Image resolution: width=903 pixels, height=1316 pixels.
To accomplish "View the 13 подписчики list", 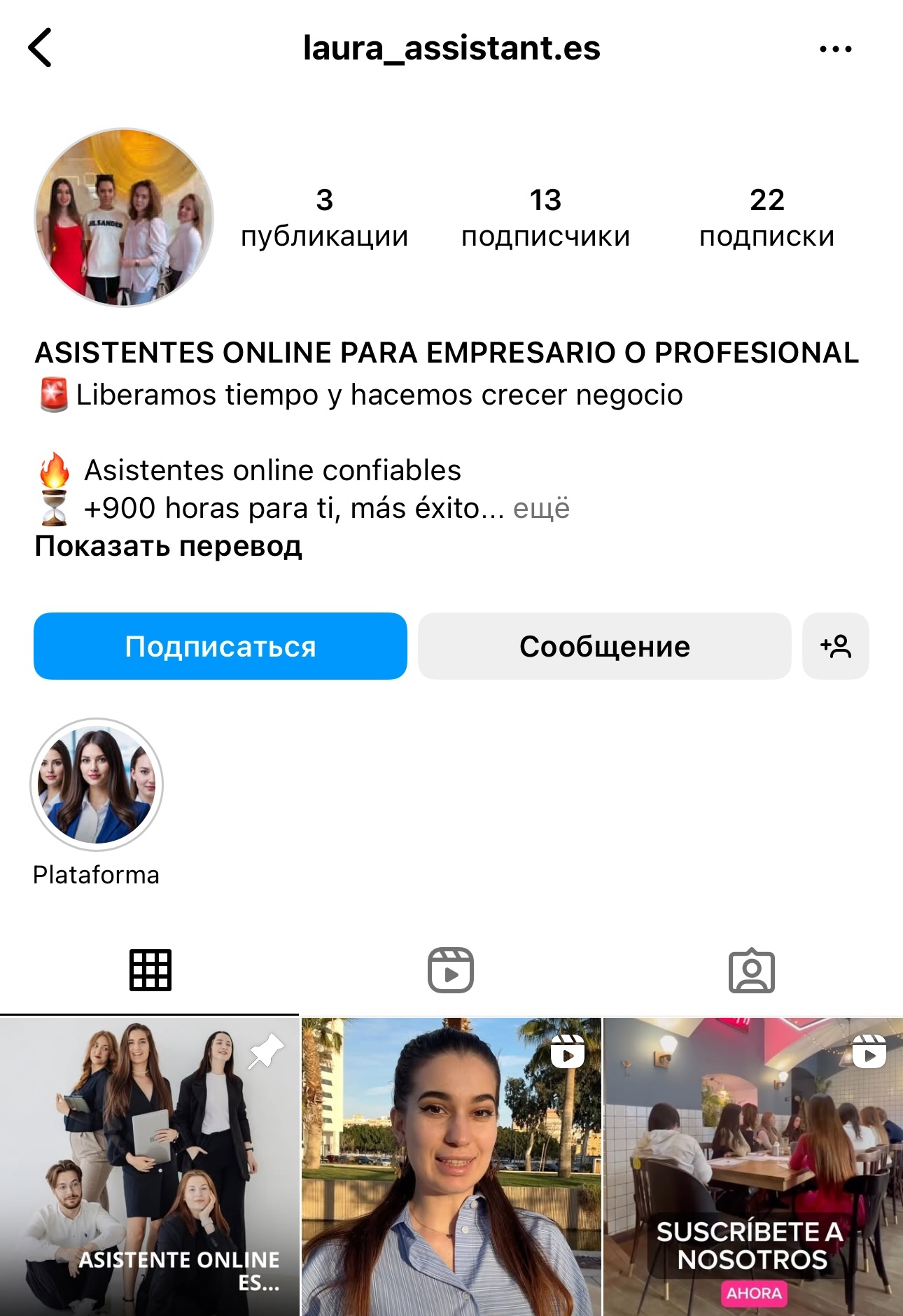I will click(x=545, y=218).
